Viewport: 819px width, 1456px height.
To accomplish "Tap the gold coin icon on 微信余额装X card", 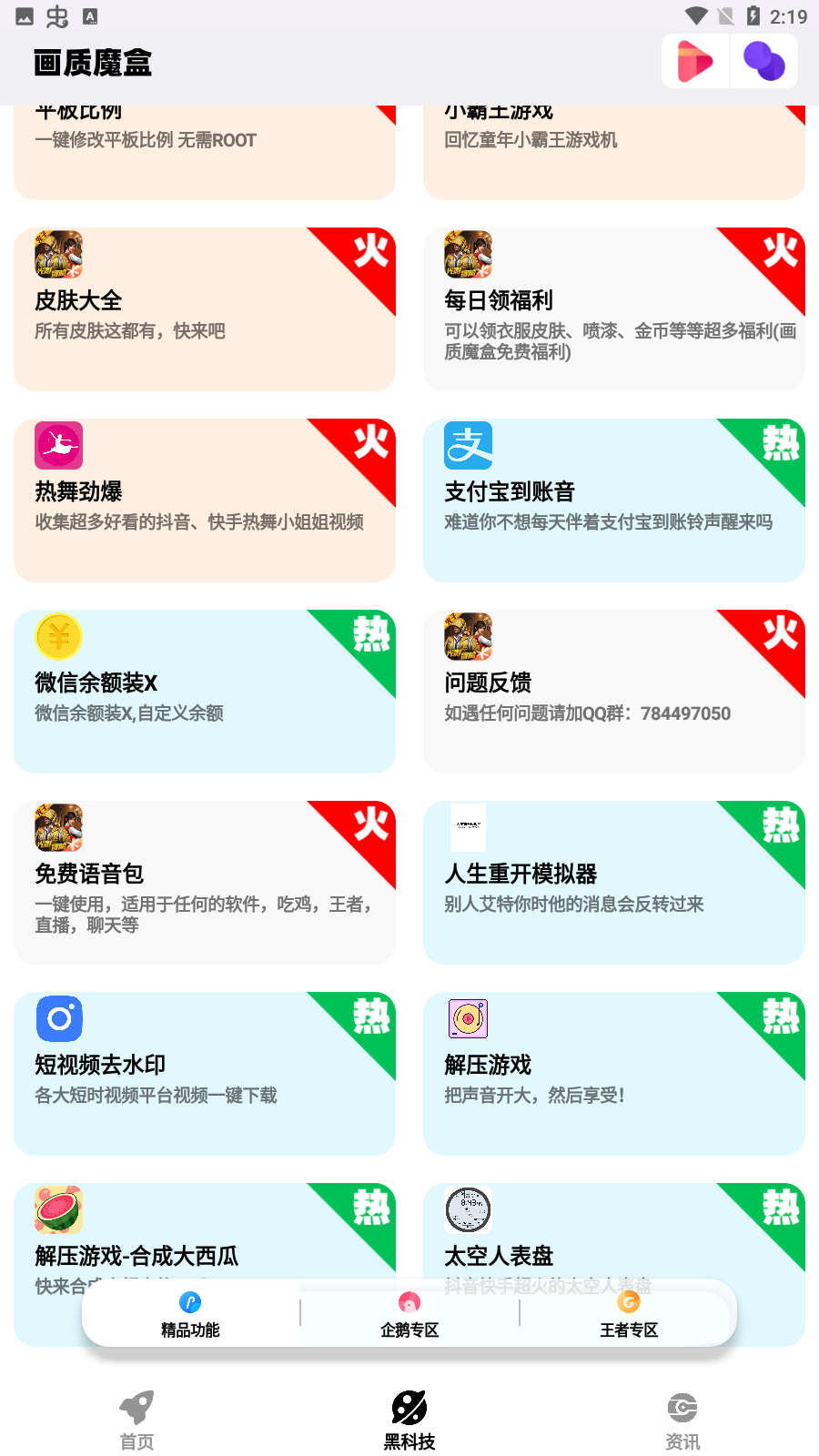I will coord(58,637).
